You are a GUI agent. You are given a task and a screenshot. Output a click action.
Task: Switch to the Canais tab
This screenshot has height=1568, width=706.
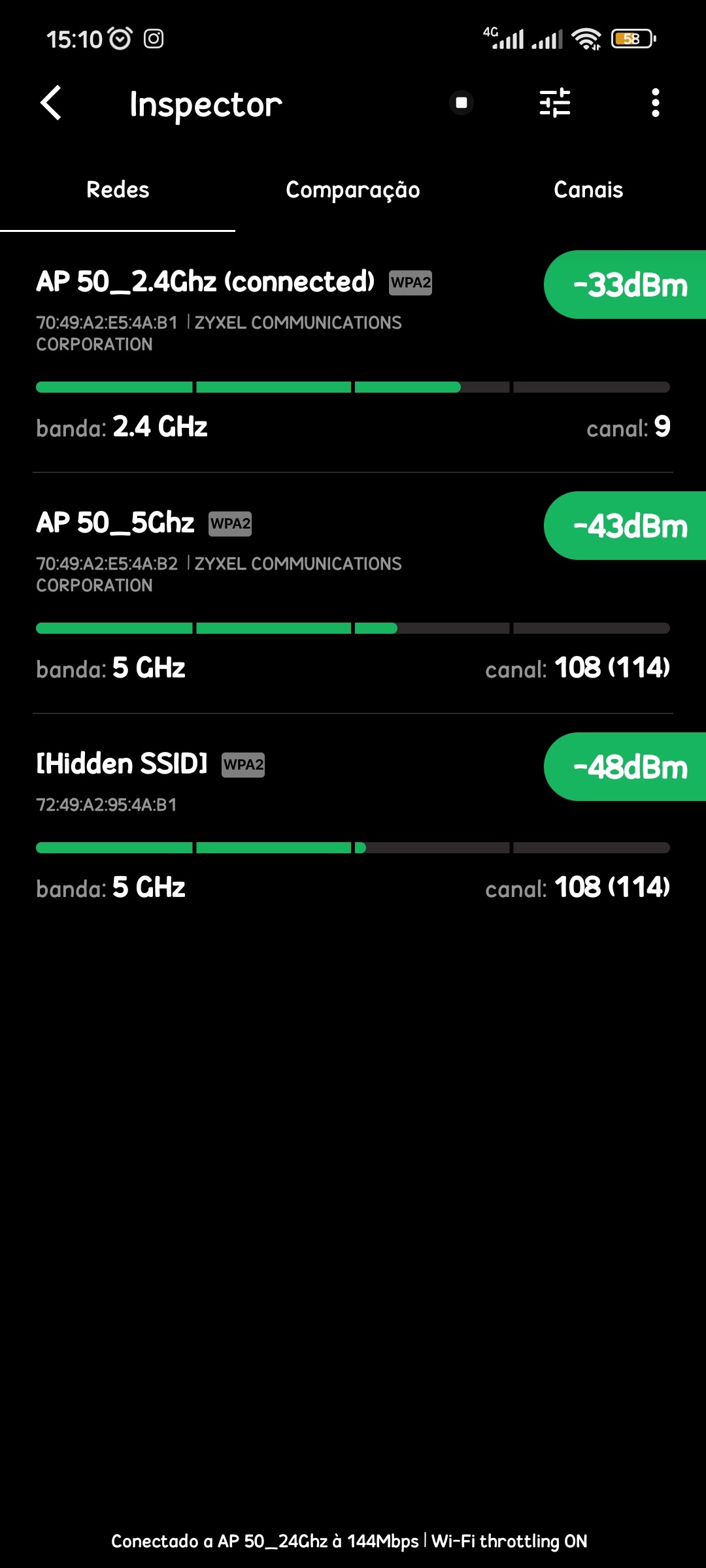pyautogui.click(x=588, y=190)
